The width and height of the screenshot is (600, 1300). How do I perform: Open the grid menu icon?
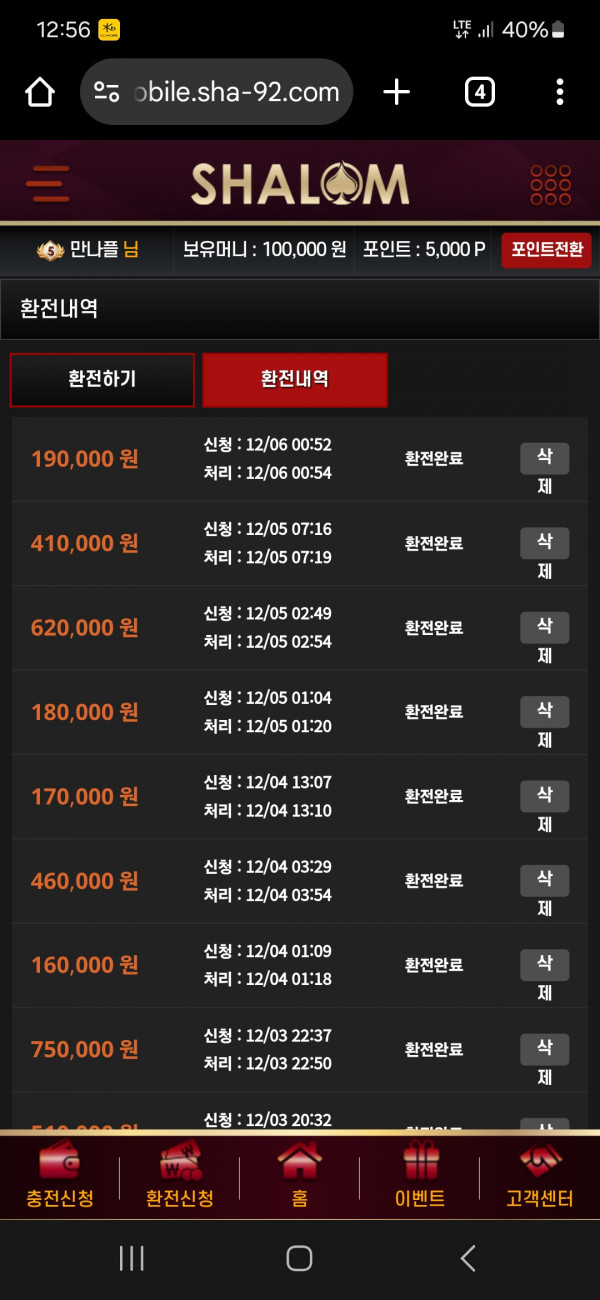[550, 184]
